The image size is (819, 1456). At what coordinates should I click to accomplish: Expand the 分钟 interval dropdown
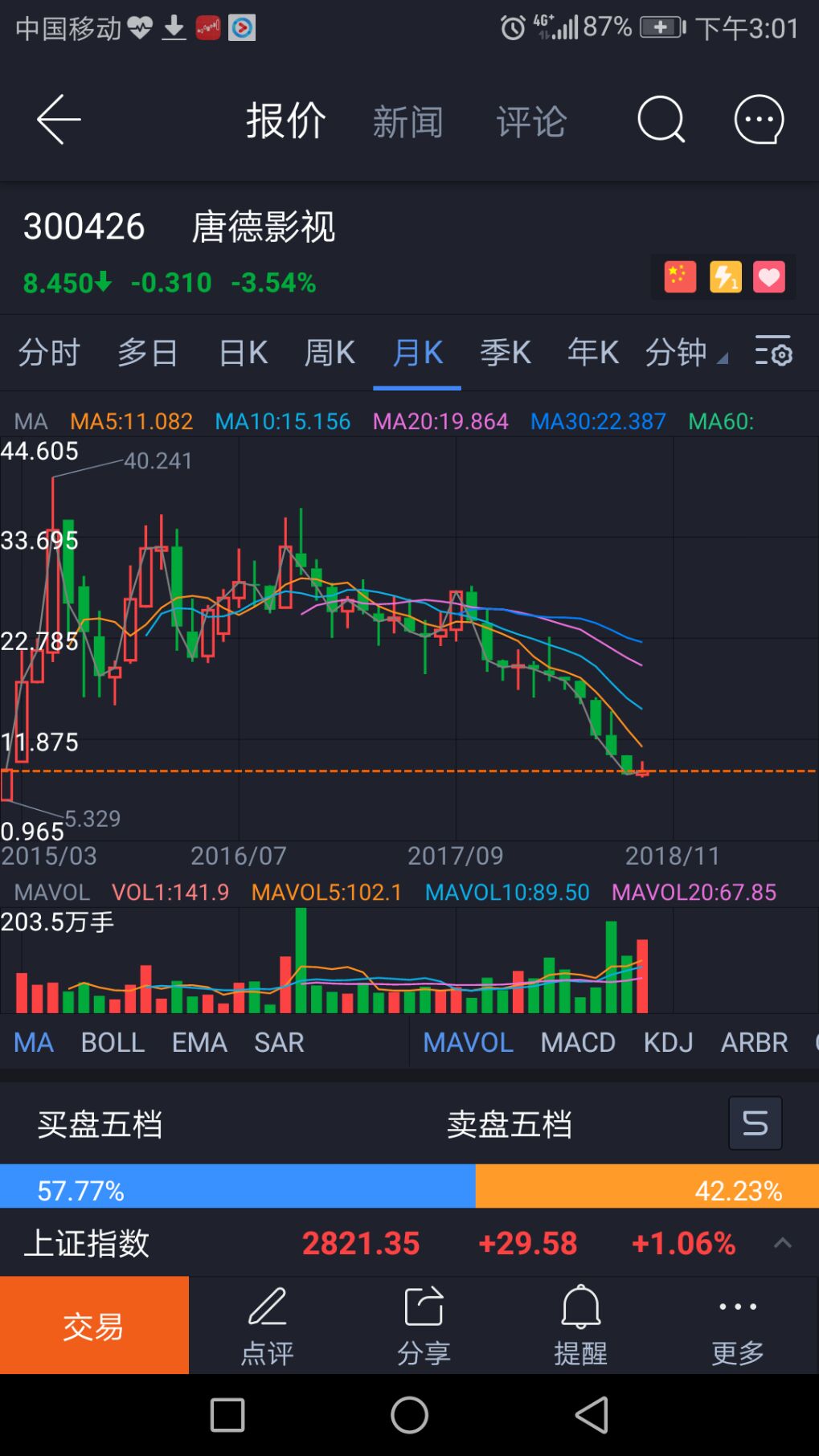coord(686,353)
